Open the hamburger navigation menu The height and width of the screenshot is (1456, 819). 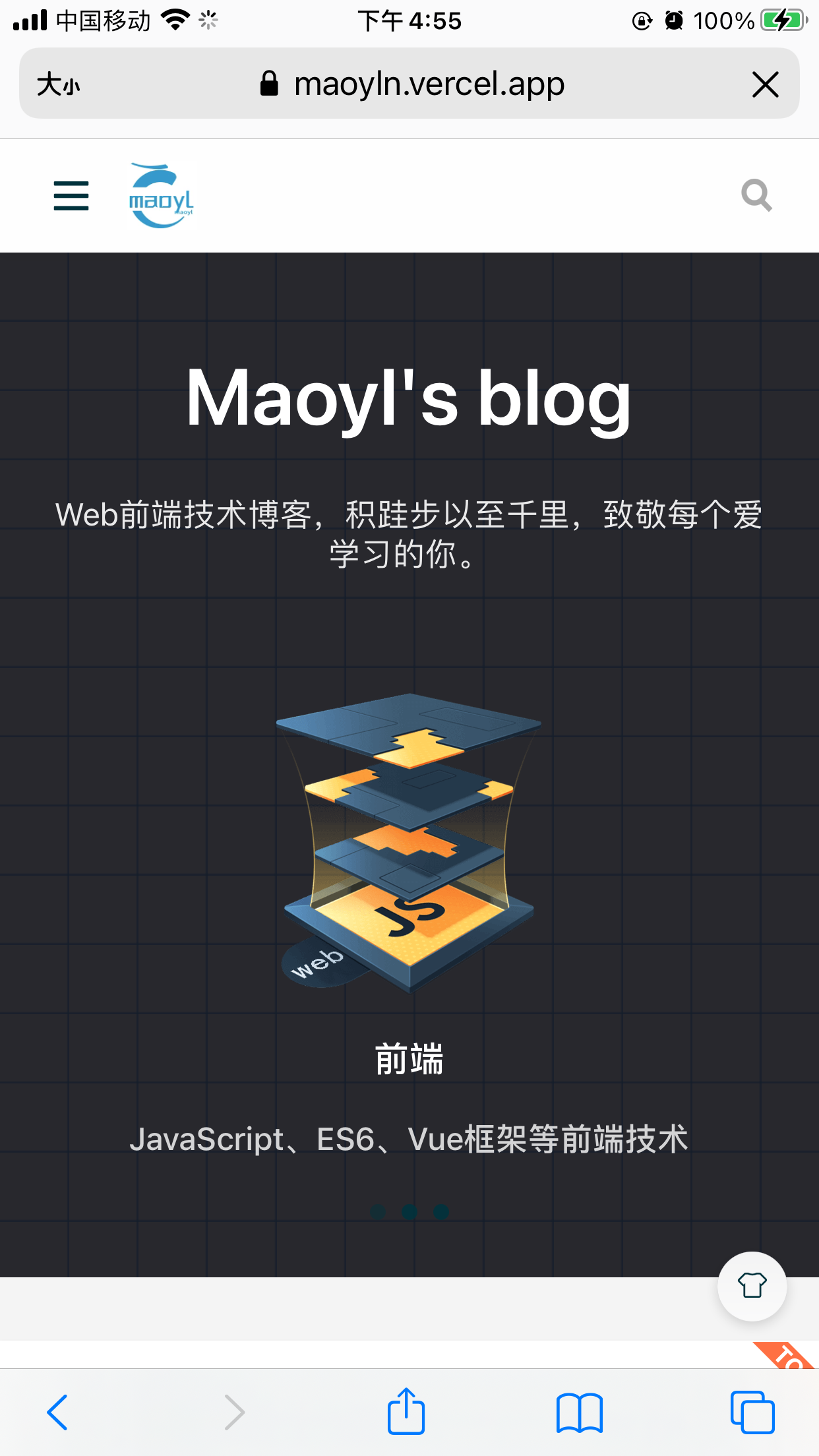coord(71,196)
